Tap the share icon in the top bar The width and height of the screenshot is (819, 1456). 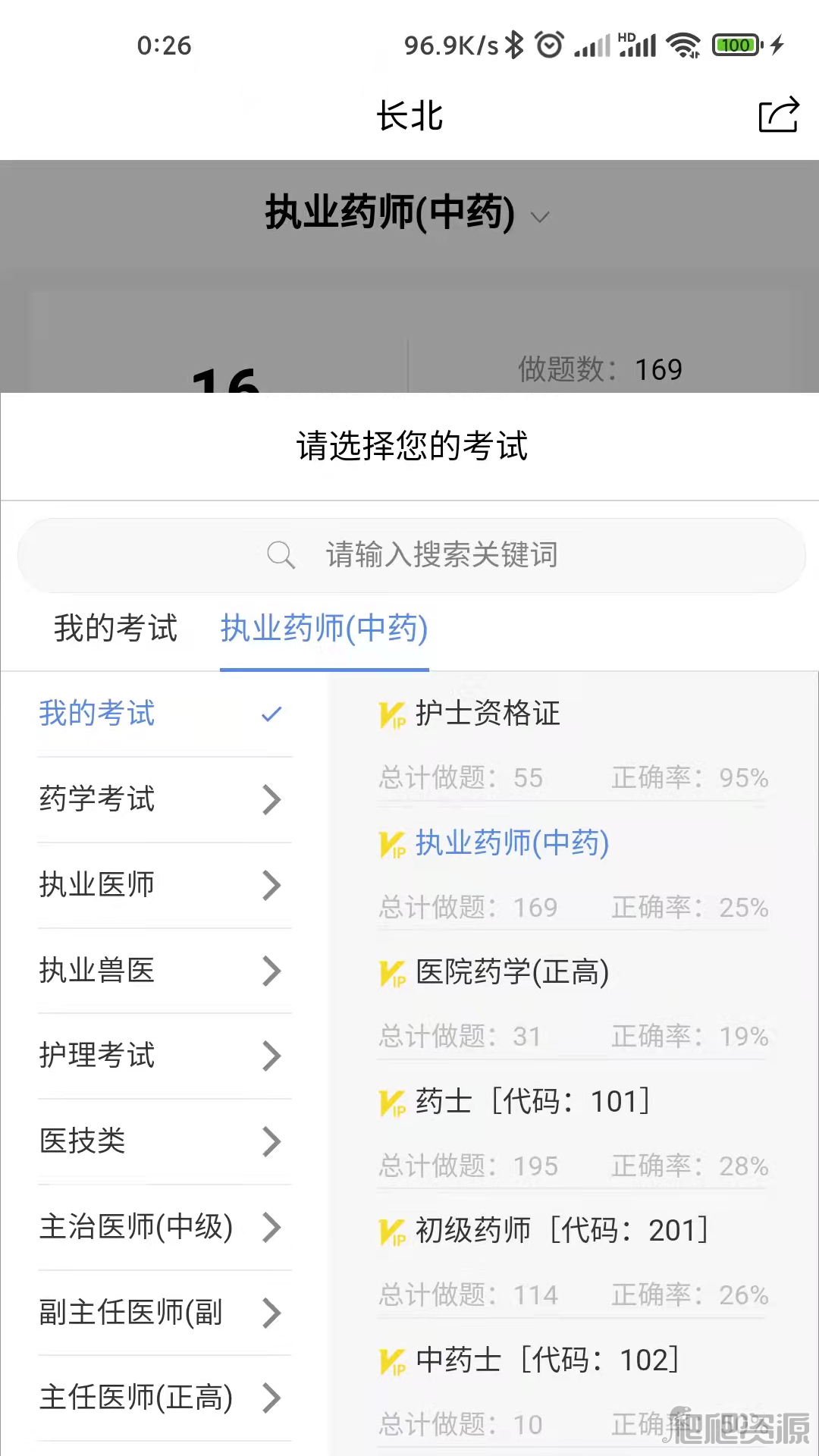[779, 115]
